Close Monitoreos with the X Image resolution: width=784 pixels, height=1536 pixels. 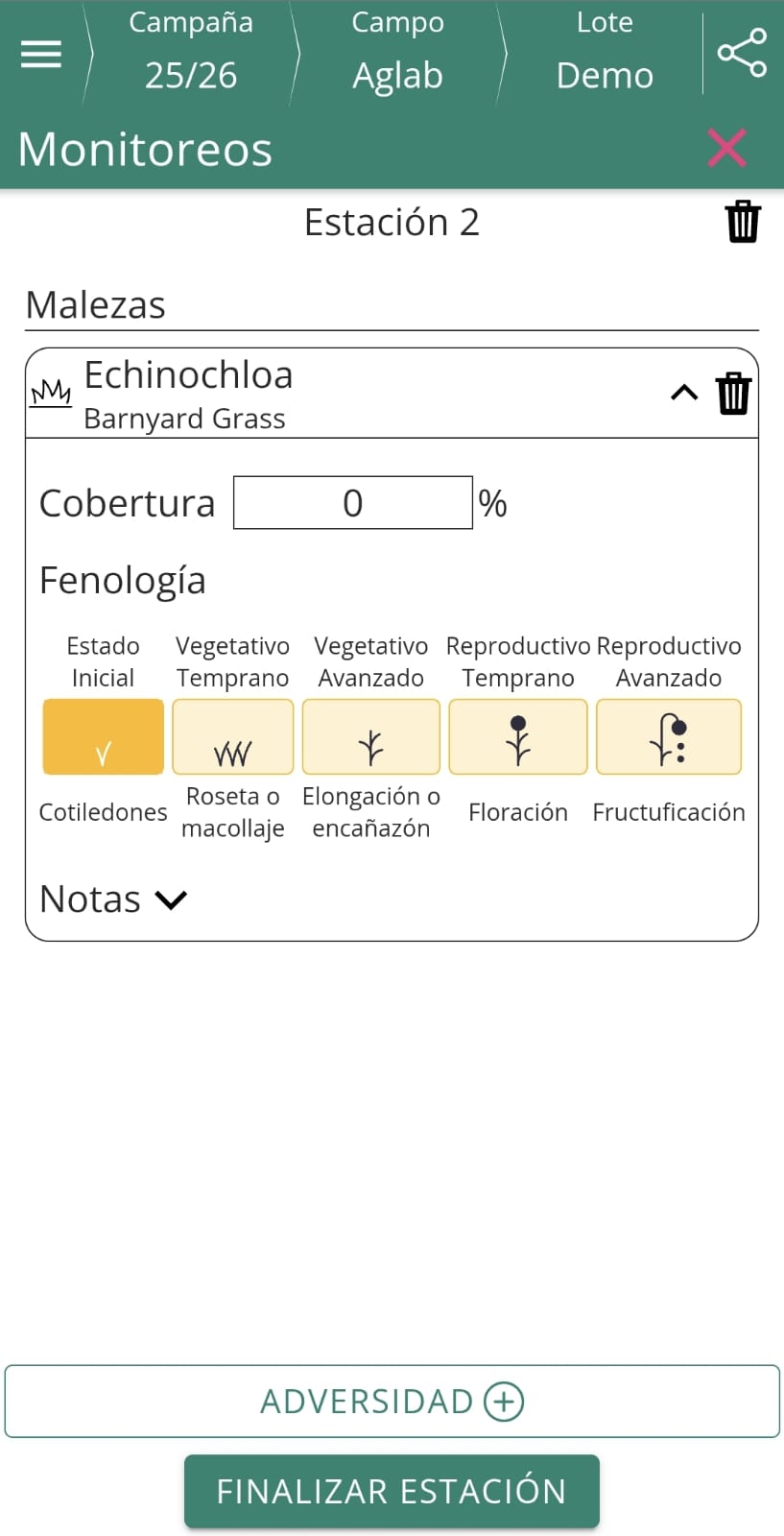(726, 148)
